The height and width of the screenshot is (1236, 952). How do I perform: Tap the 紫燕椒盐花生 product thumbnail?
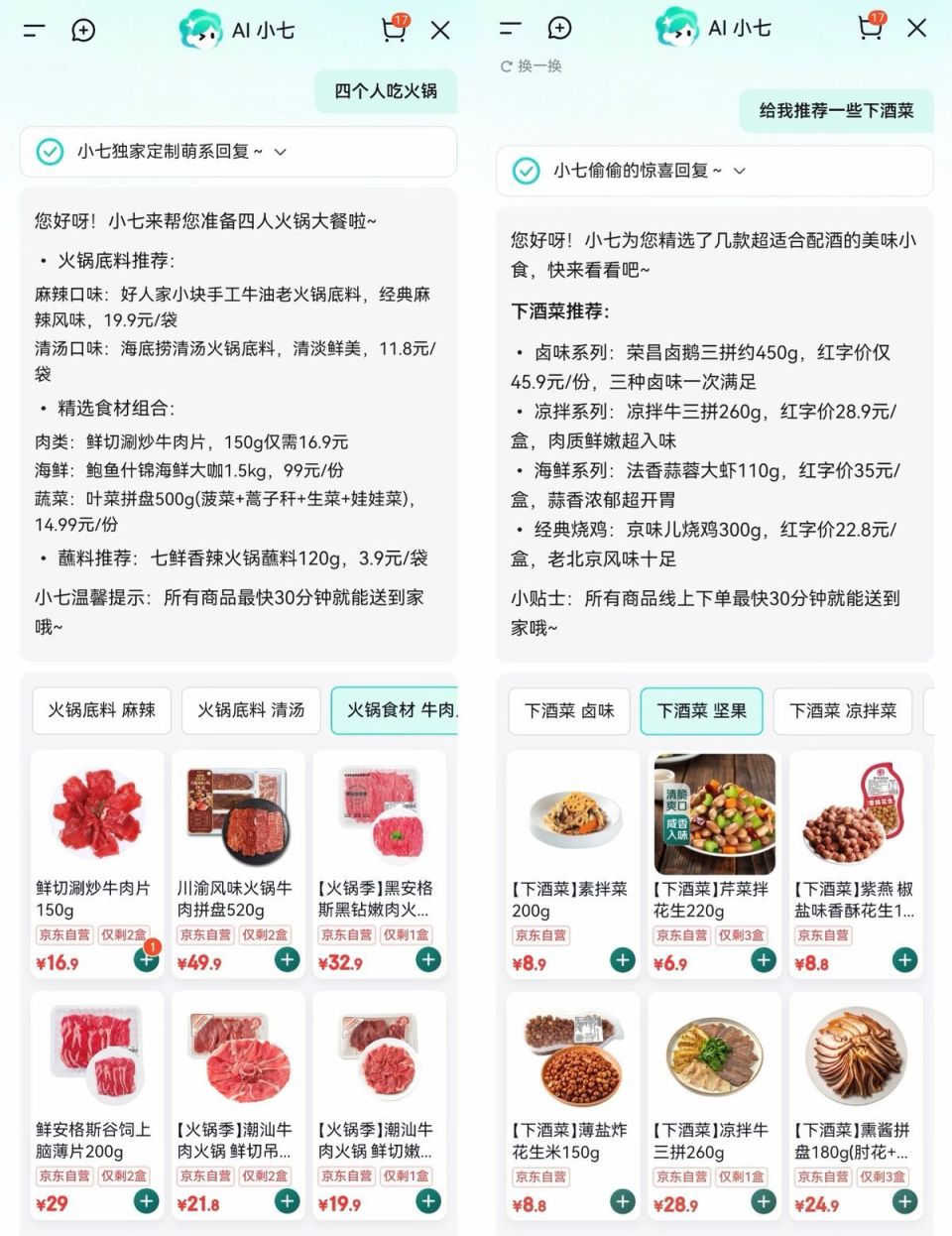pyautogui.click(x=855, y=813)
